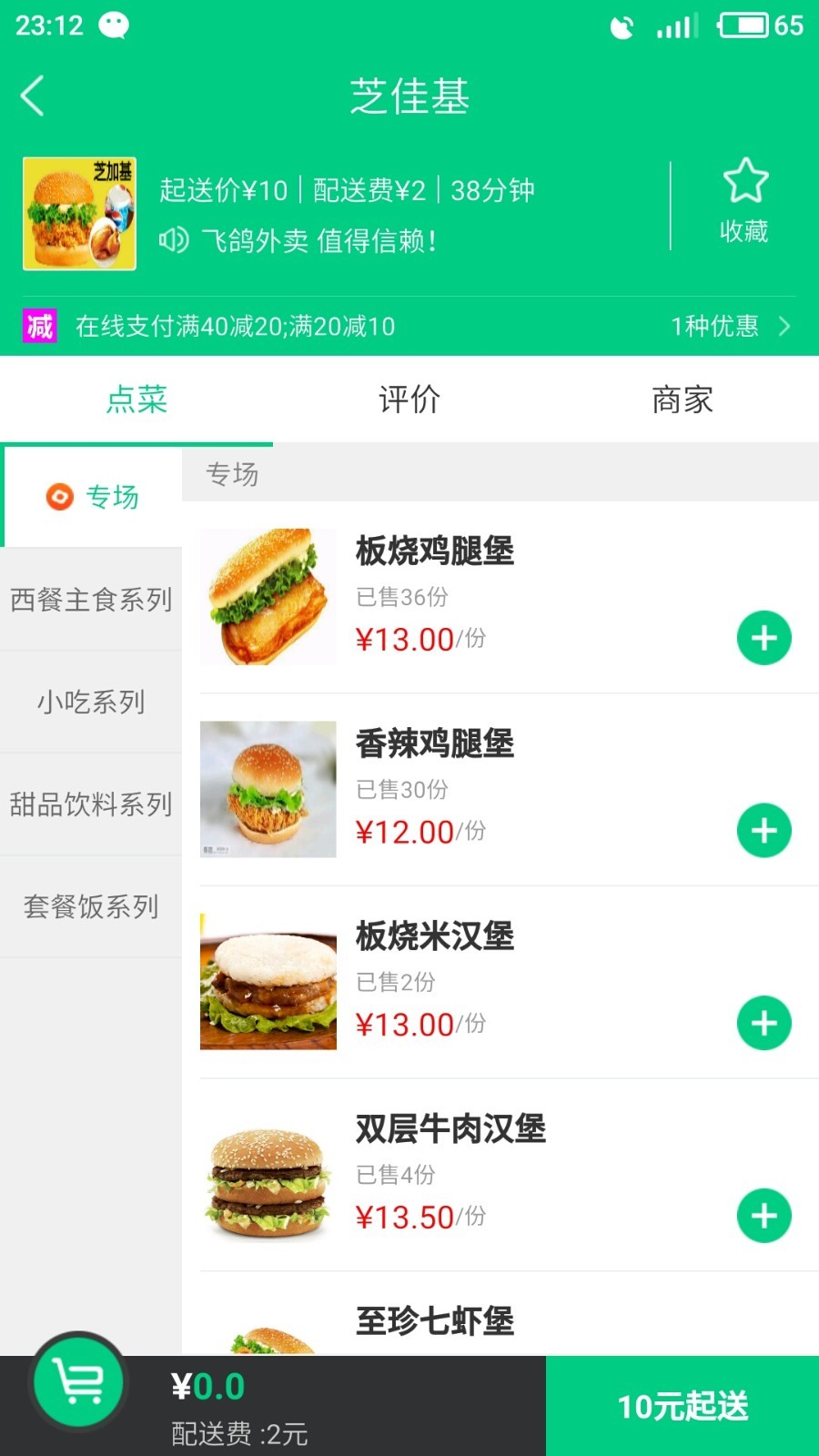Open the 西餐主食系列 category

[91, 600]
